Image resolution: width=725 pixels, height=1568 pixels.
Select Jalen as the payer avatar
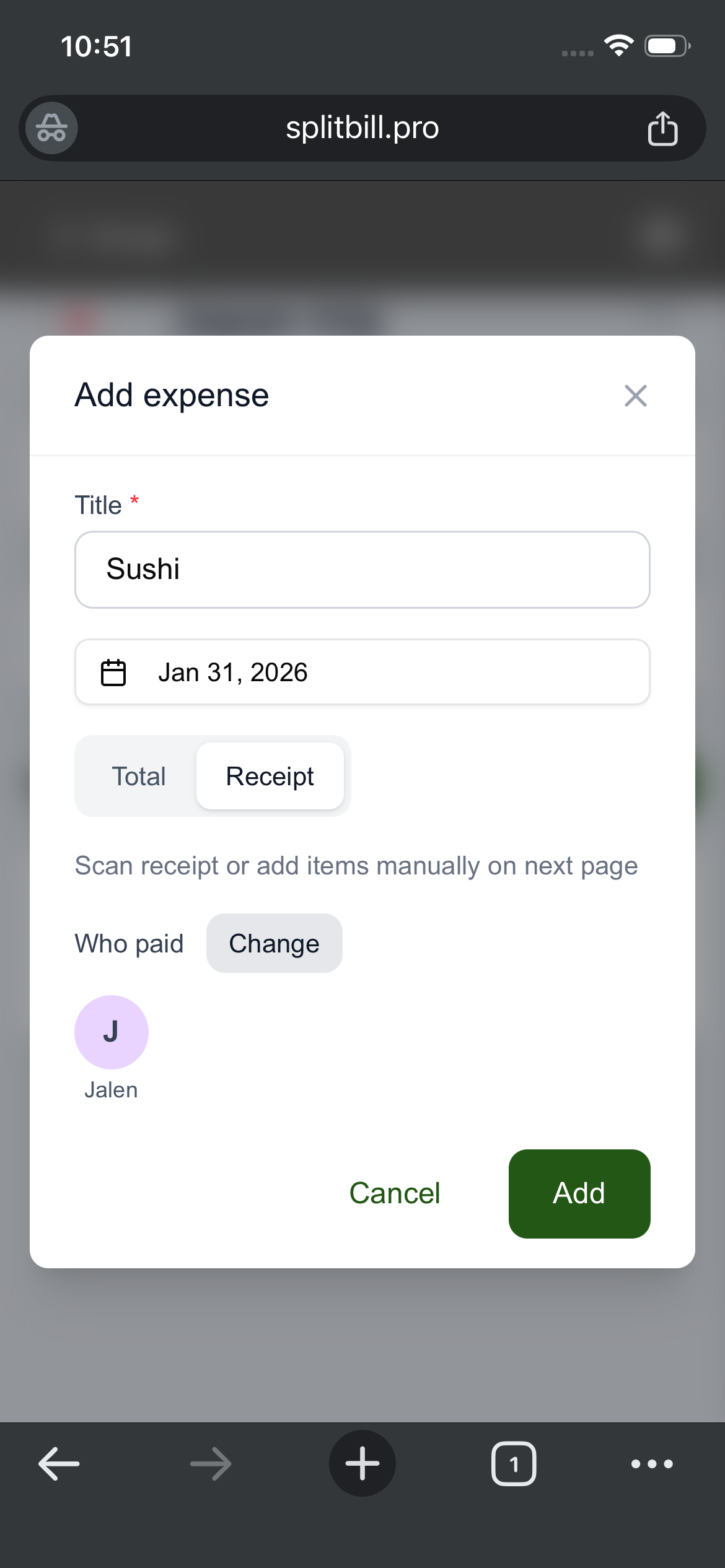pyautogui.click(x=112, y=1032)
